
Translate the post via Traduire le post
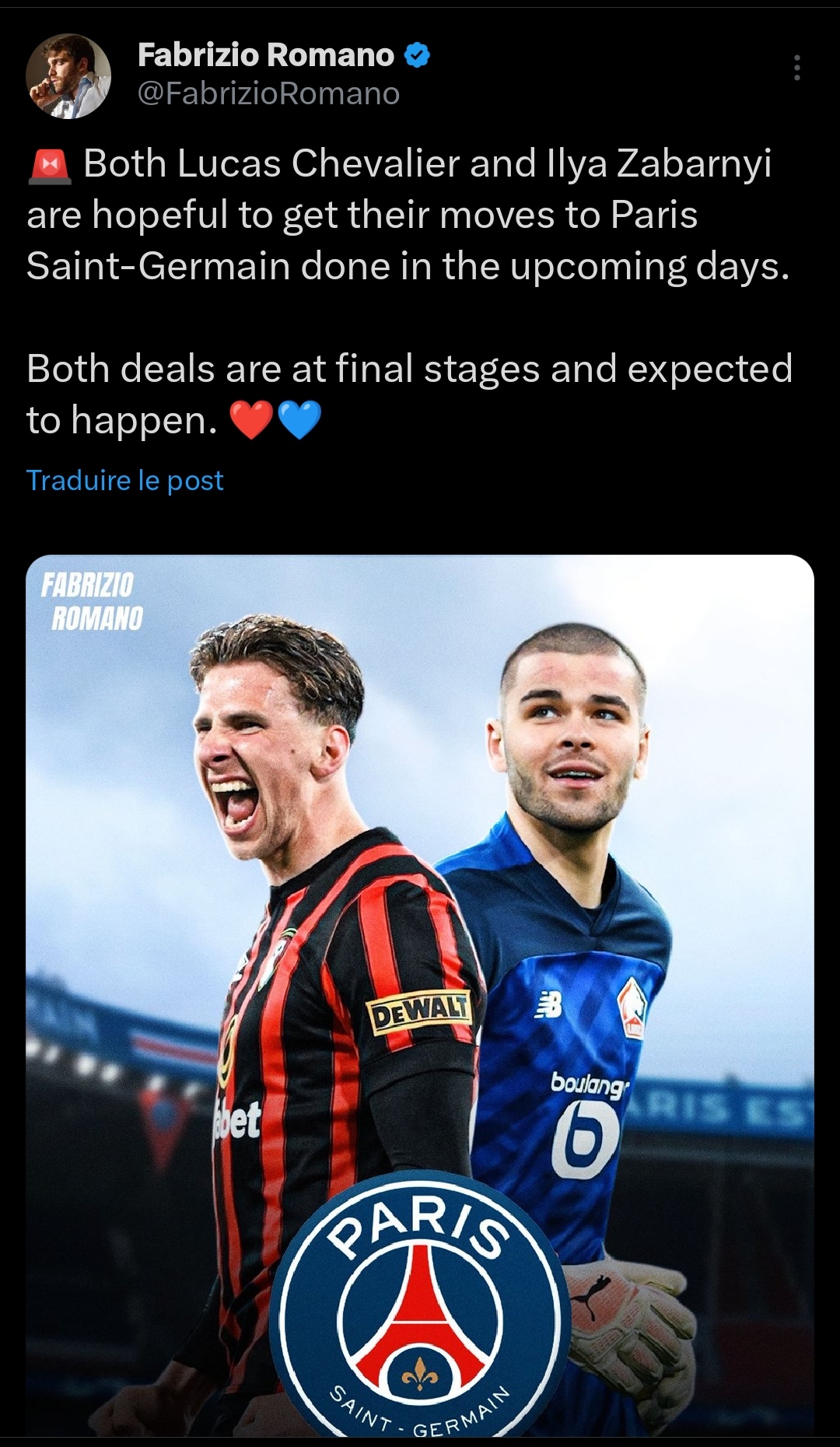125,480
